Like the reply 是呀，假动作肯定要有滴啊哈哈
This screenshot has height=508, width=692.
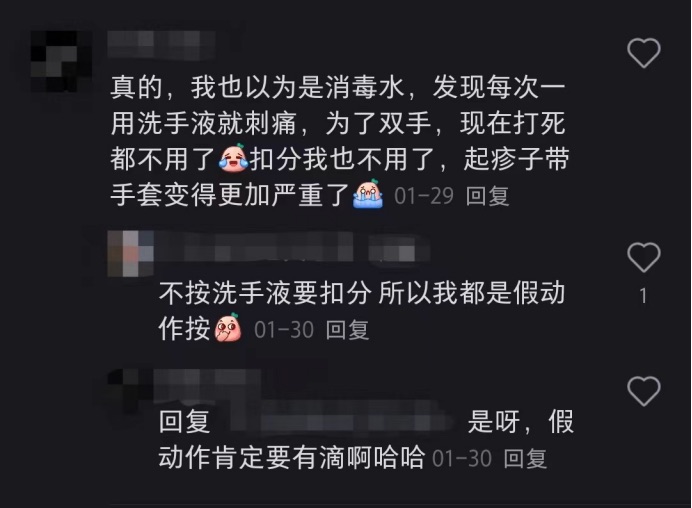pyautogui.click(x=643, y=390)
